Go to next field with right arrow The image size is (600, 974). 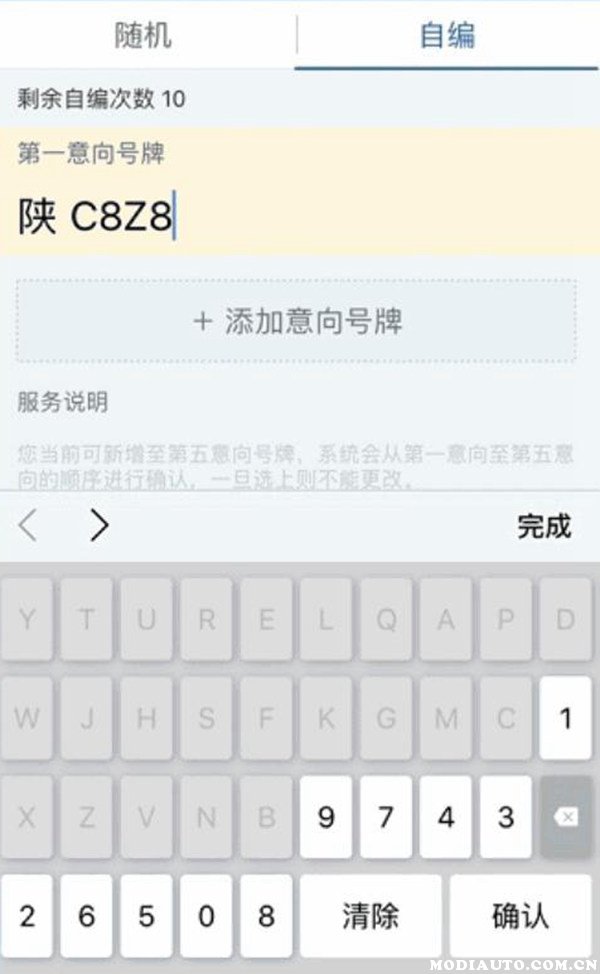(x=99, y=526)
